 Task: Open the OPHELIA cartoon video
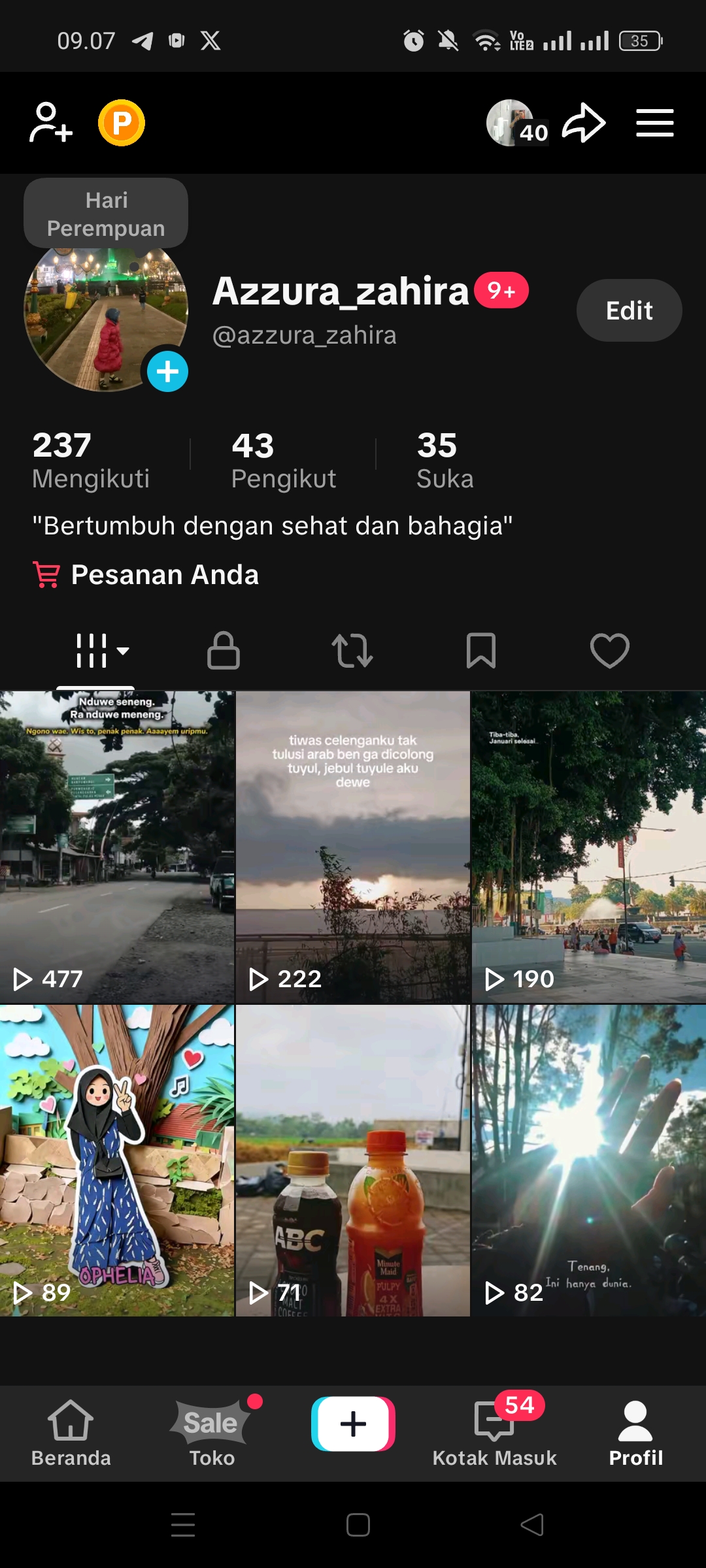(117, 1160)
